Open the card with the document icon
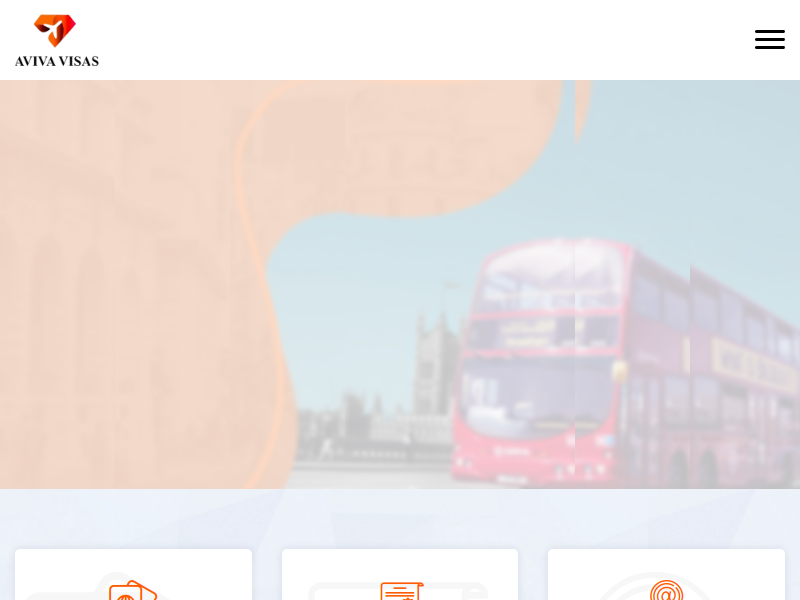The width and height of the screenshot is (800, 600). pos(400,580)
